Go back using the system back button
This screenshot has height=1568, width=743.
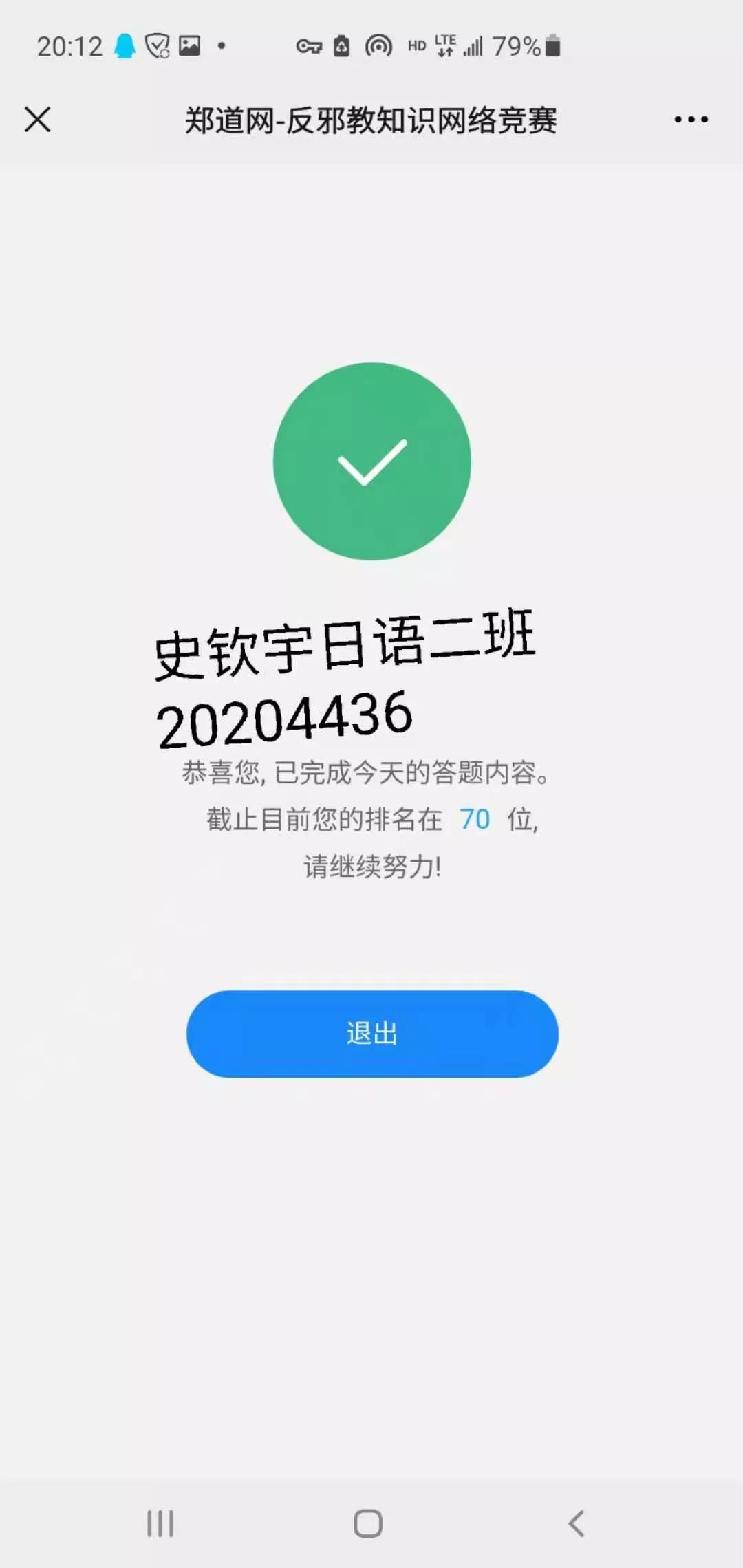[x=577, y=1523]
